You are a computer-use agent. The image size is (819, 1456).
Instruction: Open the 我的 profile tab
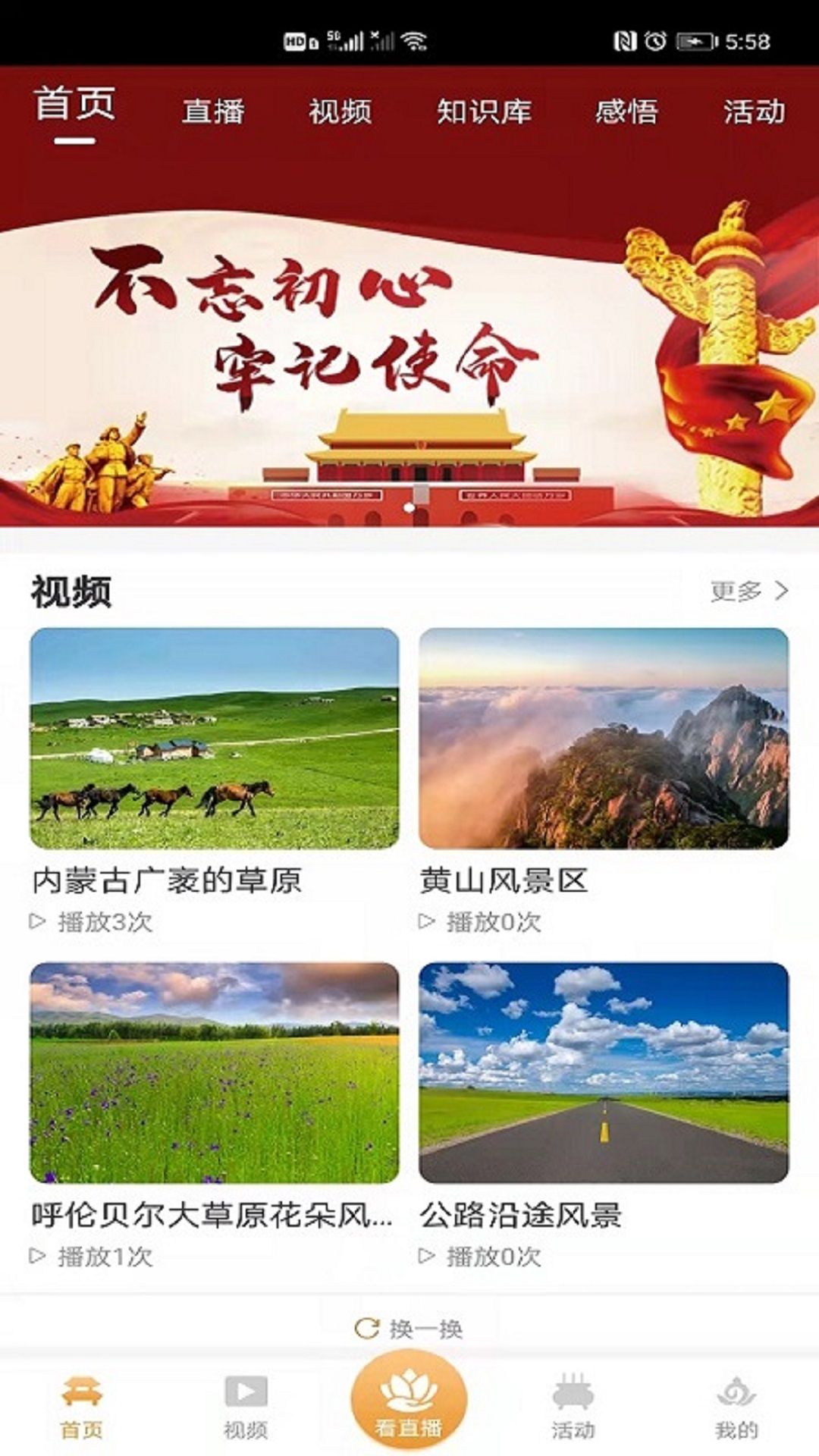(x=736, y=1407)
